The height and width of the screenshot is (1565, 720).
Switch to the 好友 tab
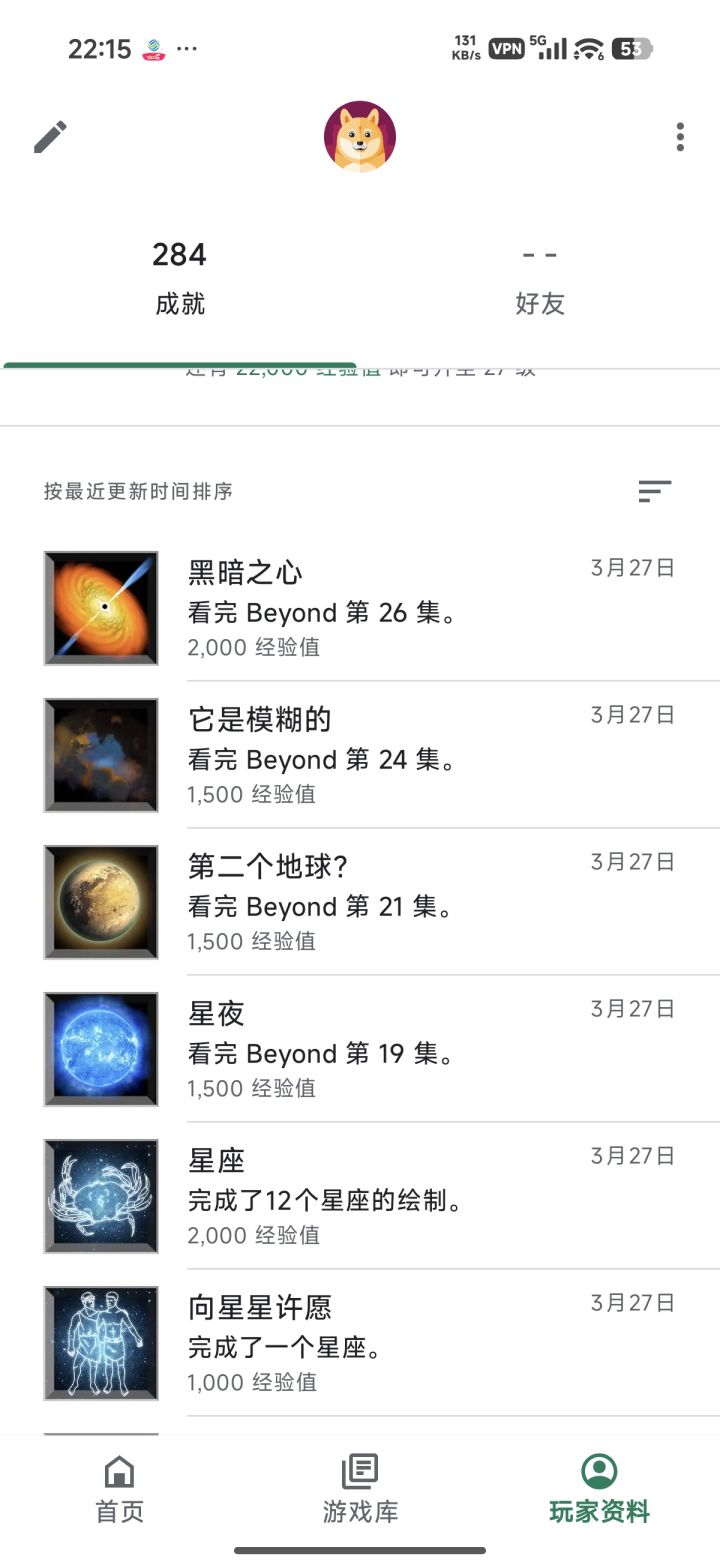click(x=540, y=278)
